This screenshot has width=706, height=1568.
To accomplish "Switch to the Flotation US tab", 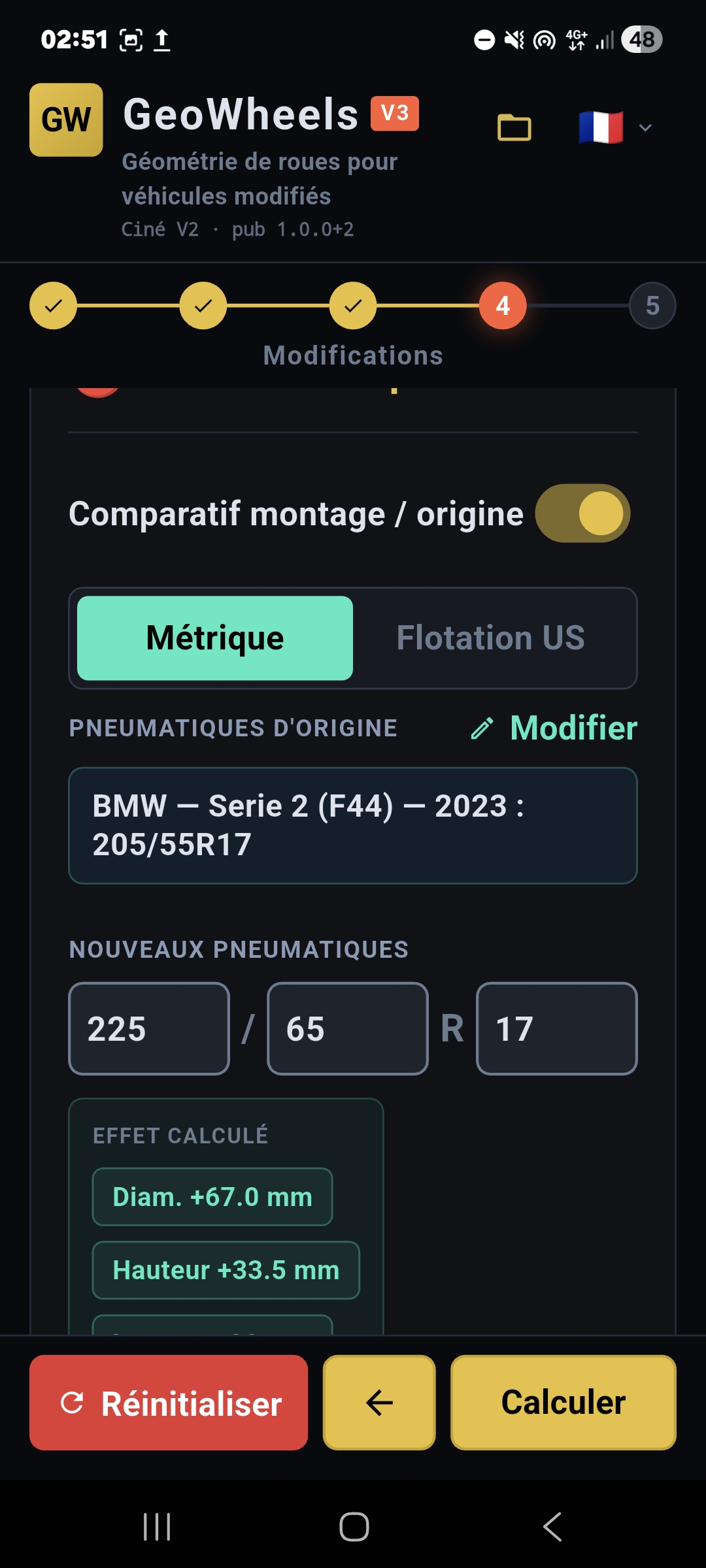I will coord(492,638).
